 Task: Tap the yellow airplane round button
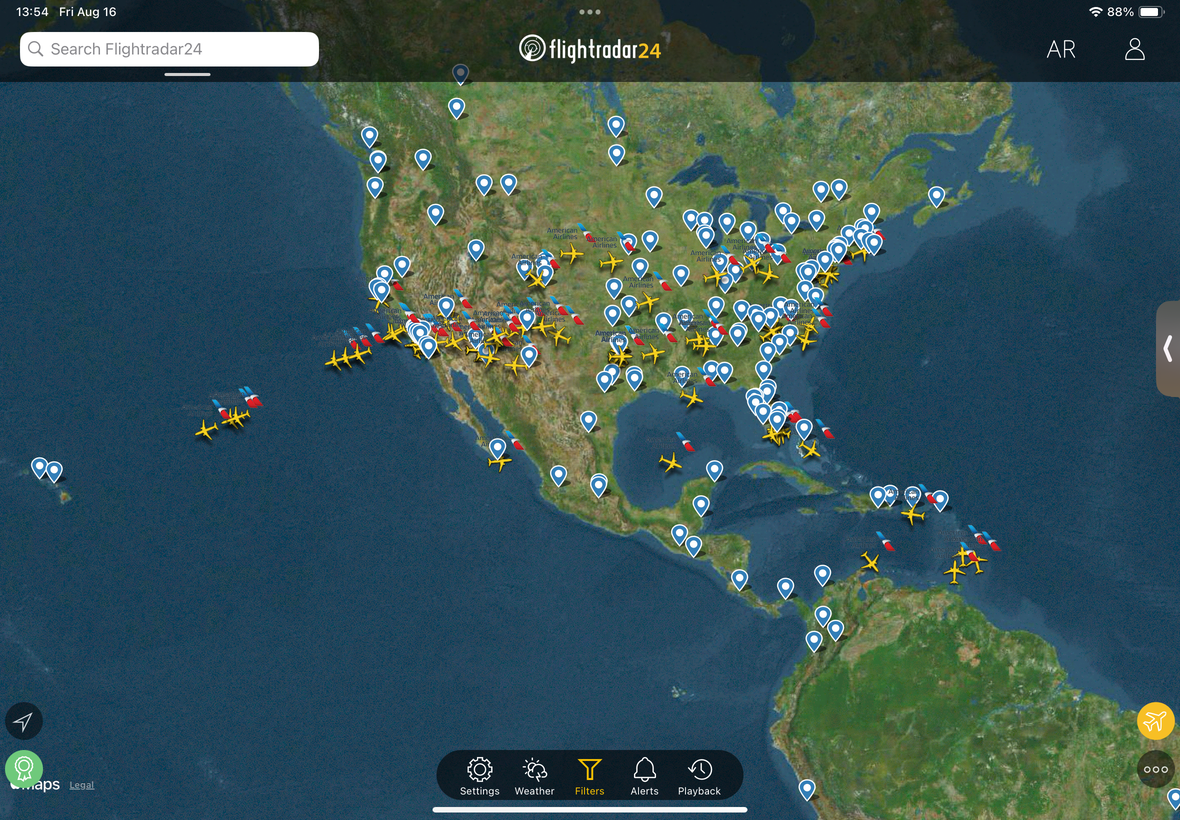(1155, 720)
